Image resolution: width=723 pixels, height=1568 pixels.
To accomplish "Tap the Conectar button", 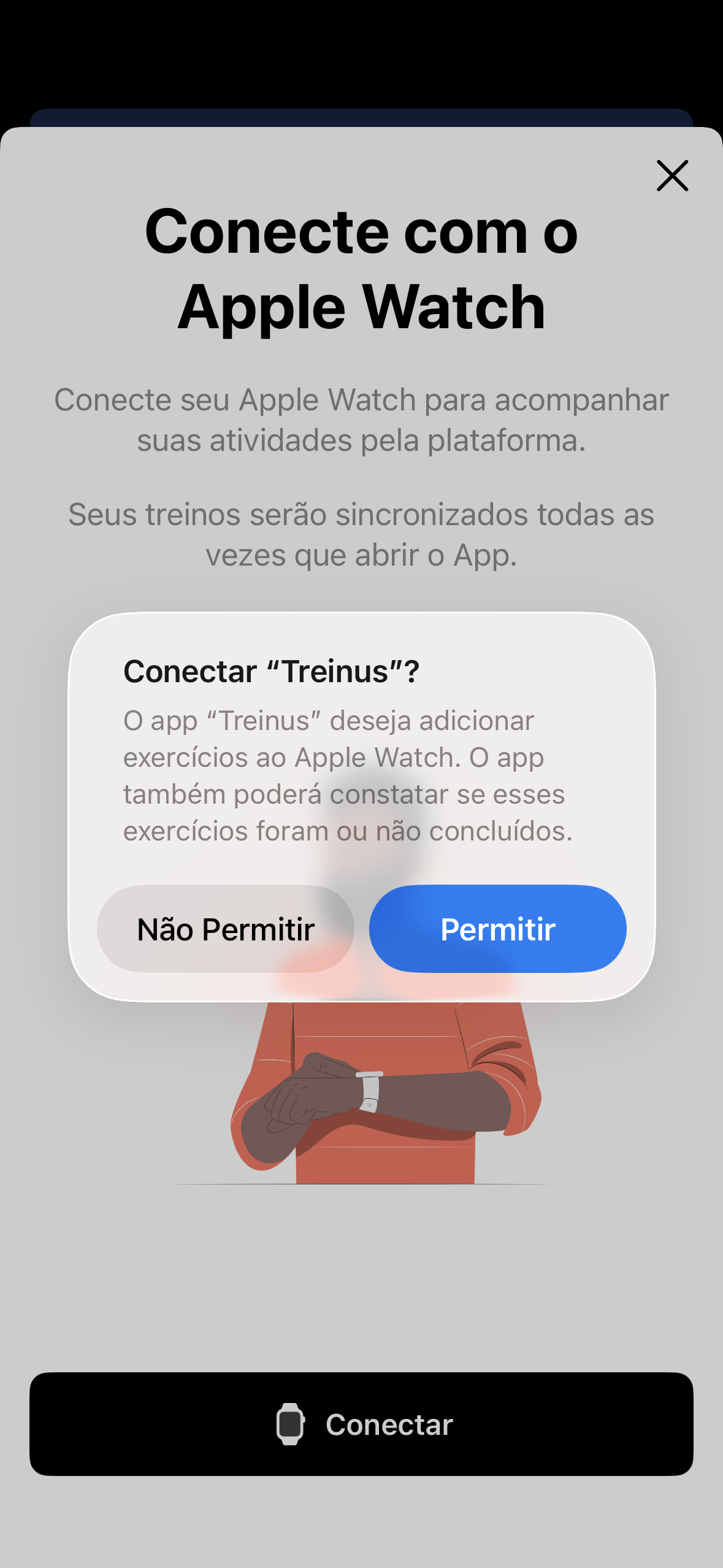I will click(x=361, y=1424).
